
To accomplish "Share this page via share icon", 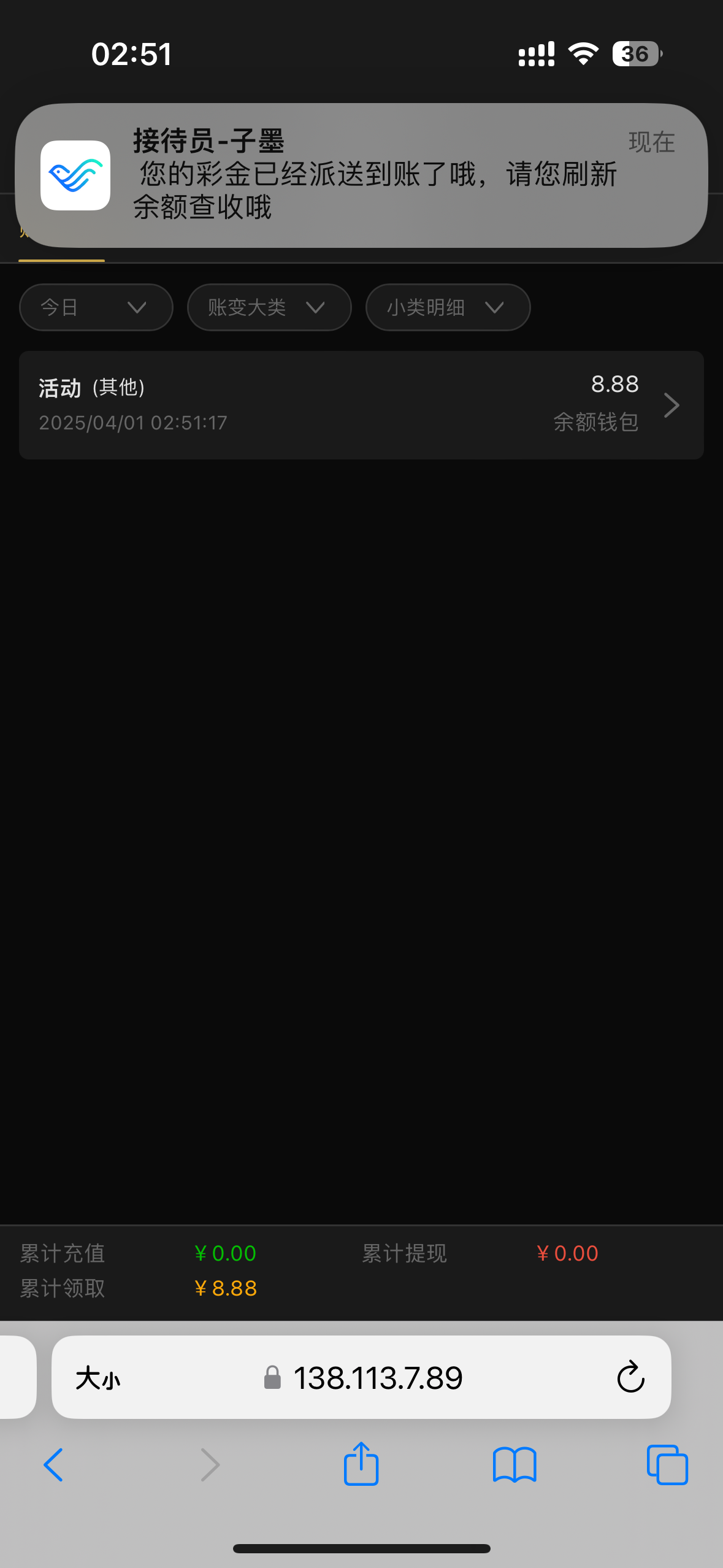I will point(361,1464).
